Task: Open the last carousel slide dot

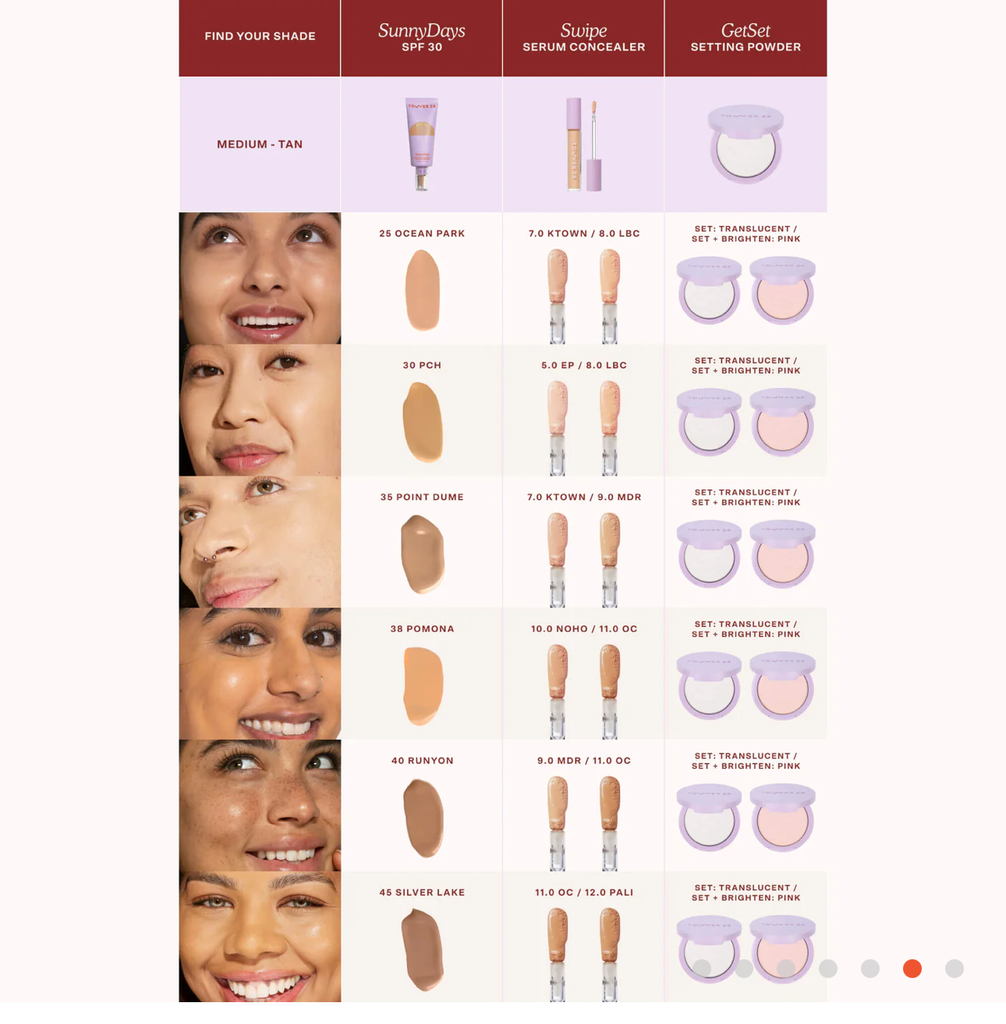Action: point(954,968)
